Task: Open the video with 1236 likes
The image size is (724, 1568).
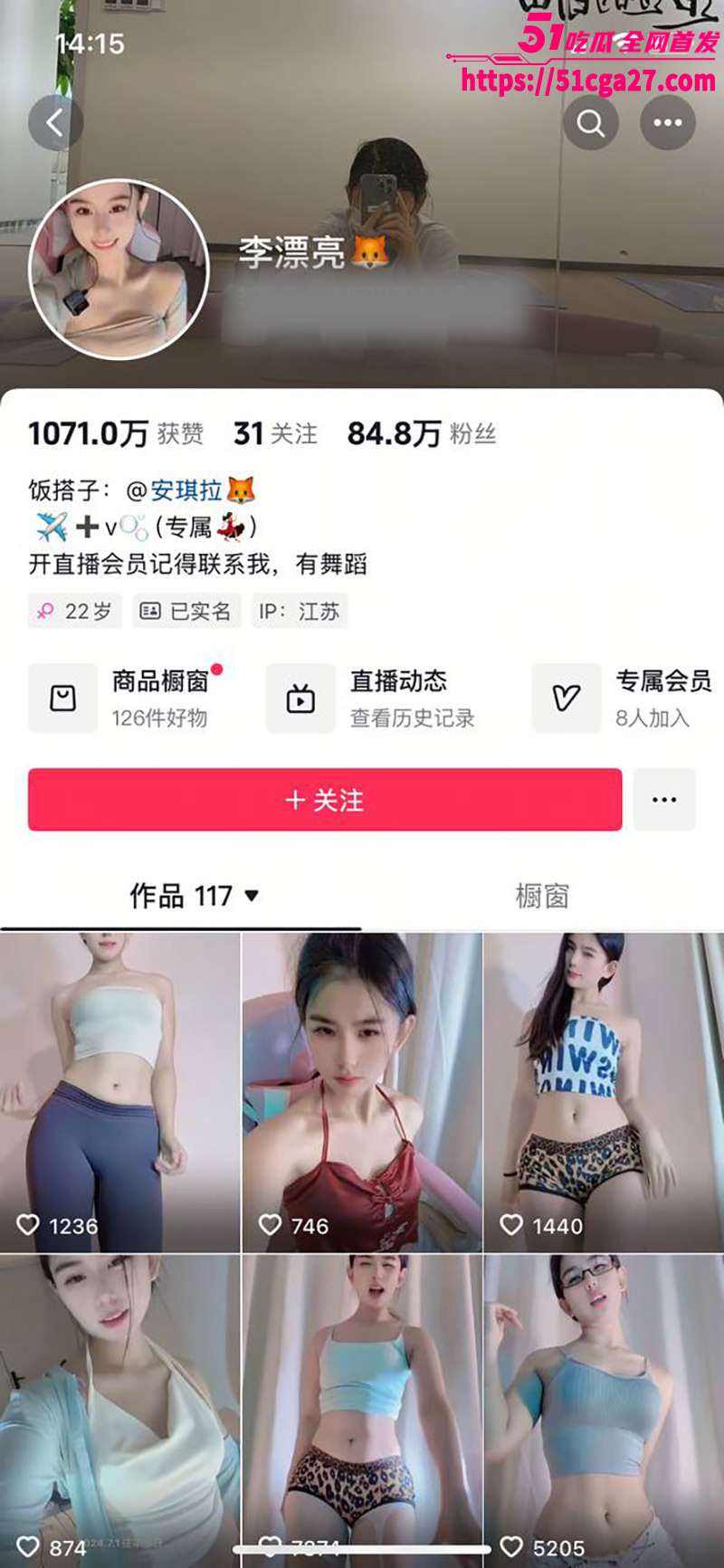Action: pos(120,1092)
